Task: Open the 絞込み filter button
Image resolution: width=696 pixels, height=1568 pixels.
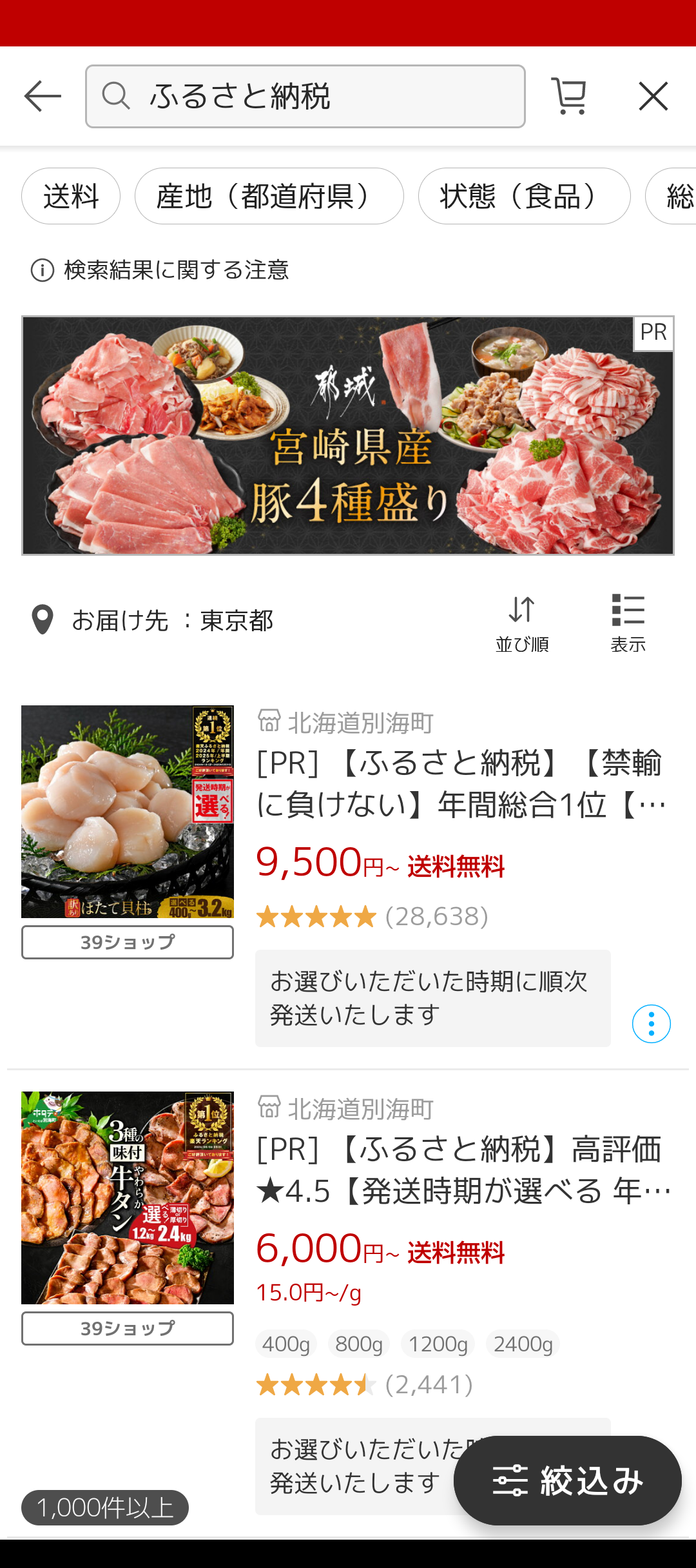Action: (x=567, y=1480)
